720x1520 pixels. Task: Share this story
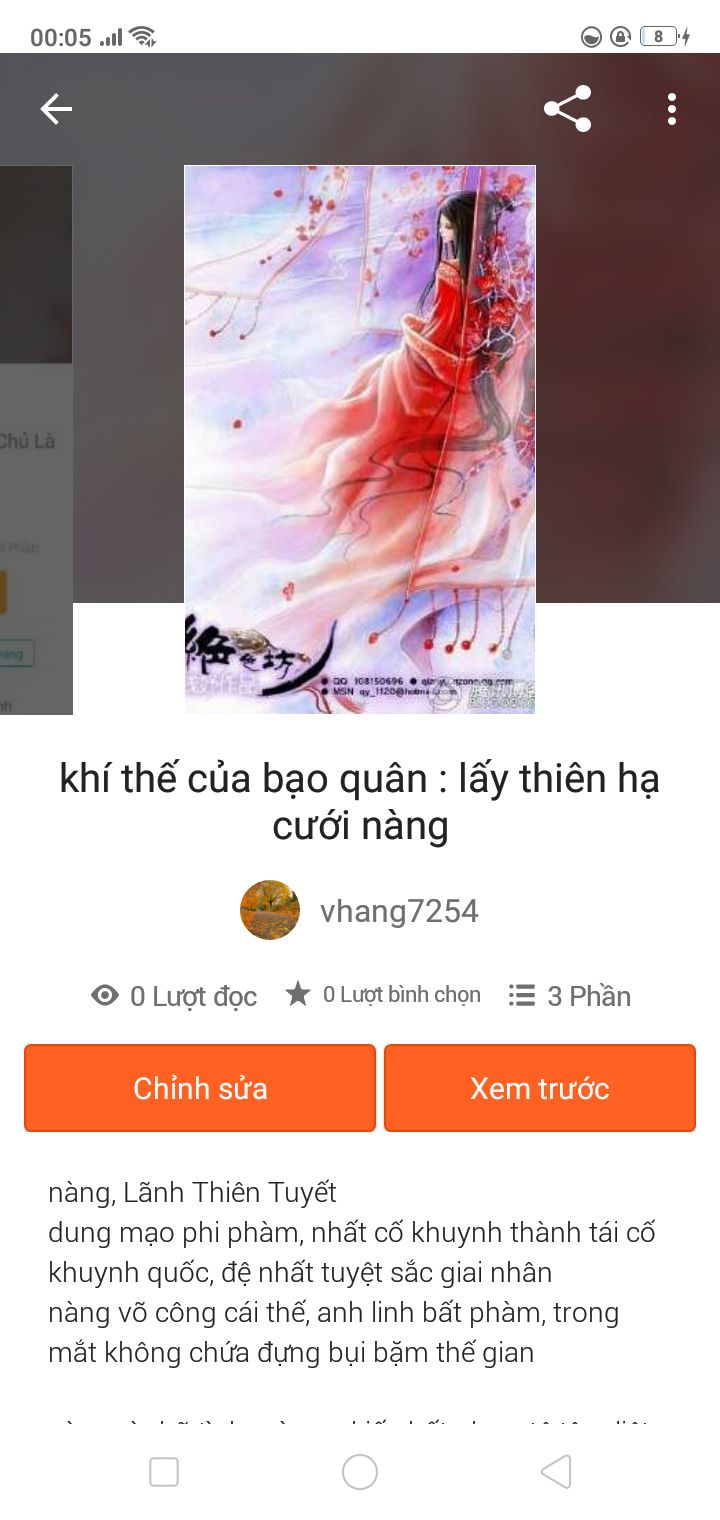click(x=567, y=109)
